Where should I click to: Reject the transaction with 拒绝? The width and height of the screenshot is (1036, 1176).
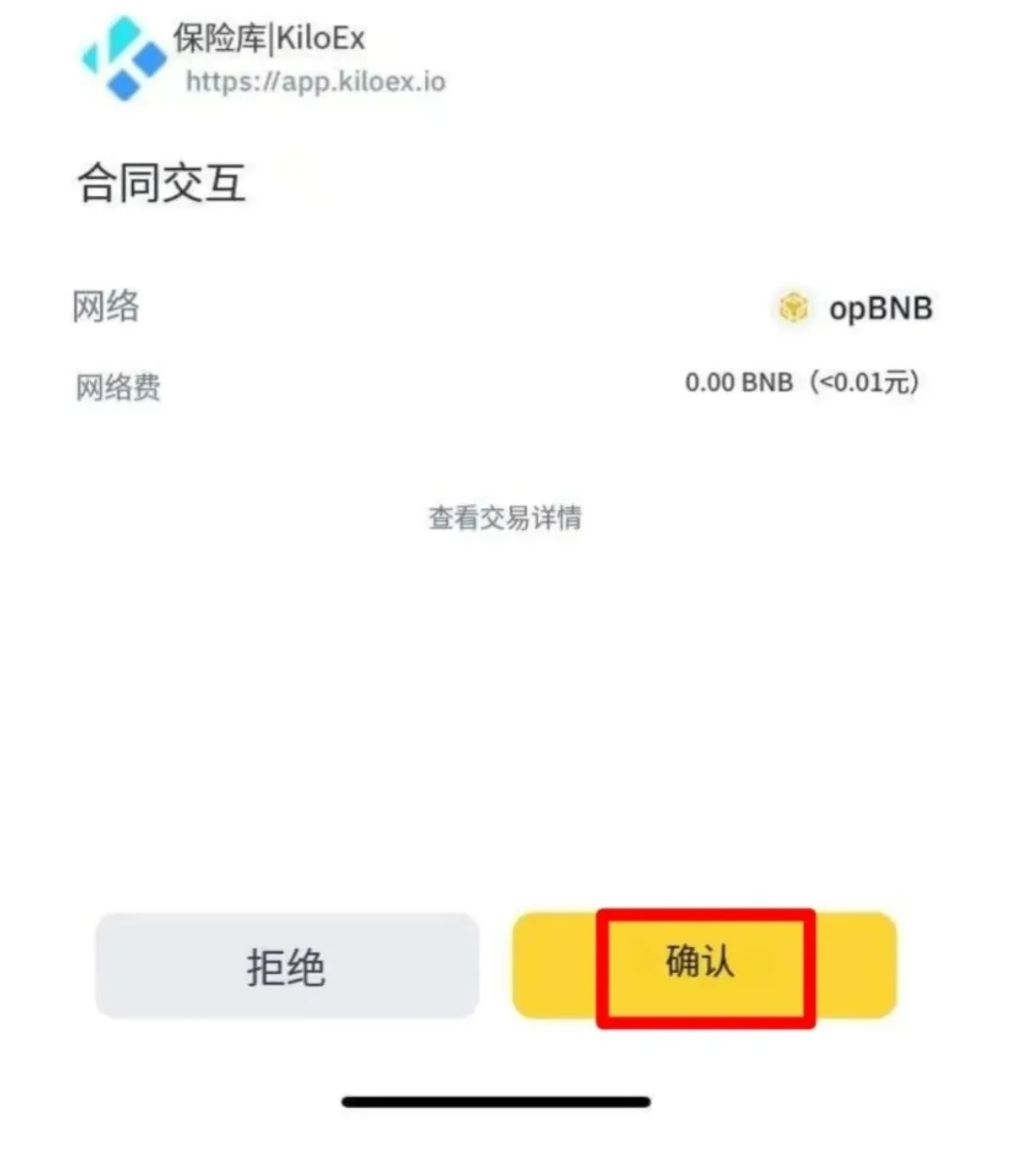click(x=286, y=966)
